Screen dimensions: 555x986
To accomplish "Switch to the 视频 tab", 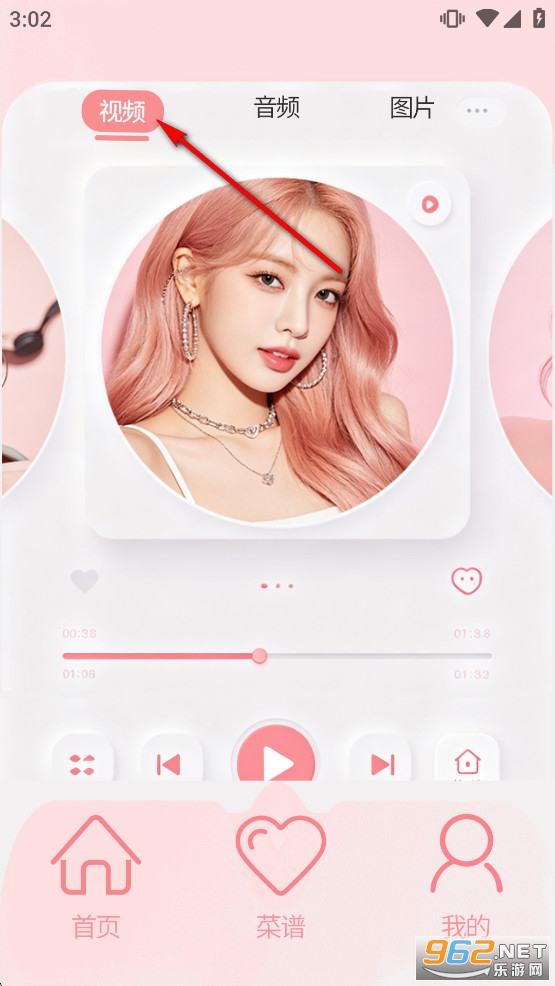I will (x=123, y=111).
